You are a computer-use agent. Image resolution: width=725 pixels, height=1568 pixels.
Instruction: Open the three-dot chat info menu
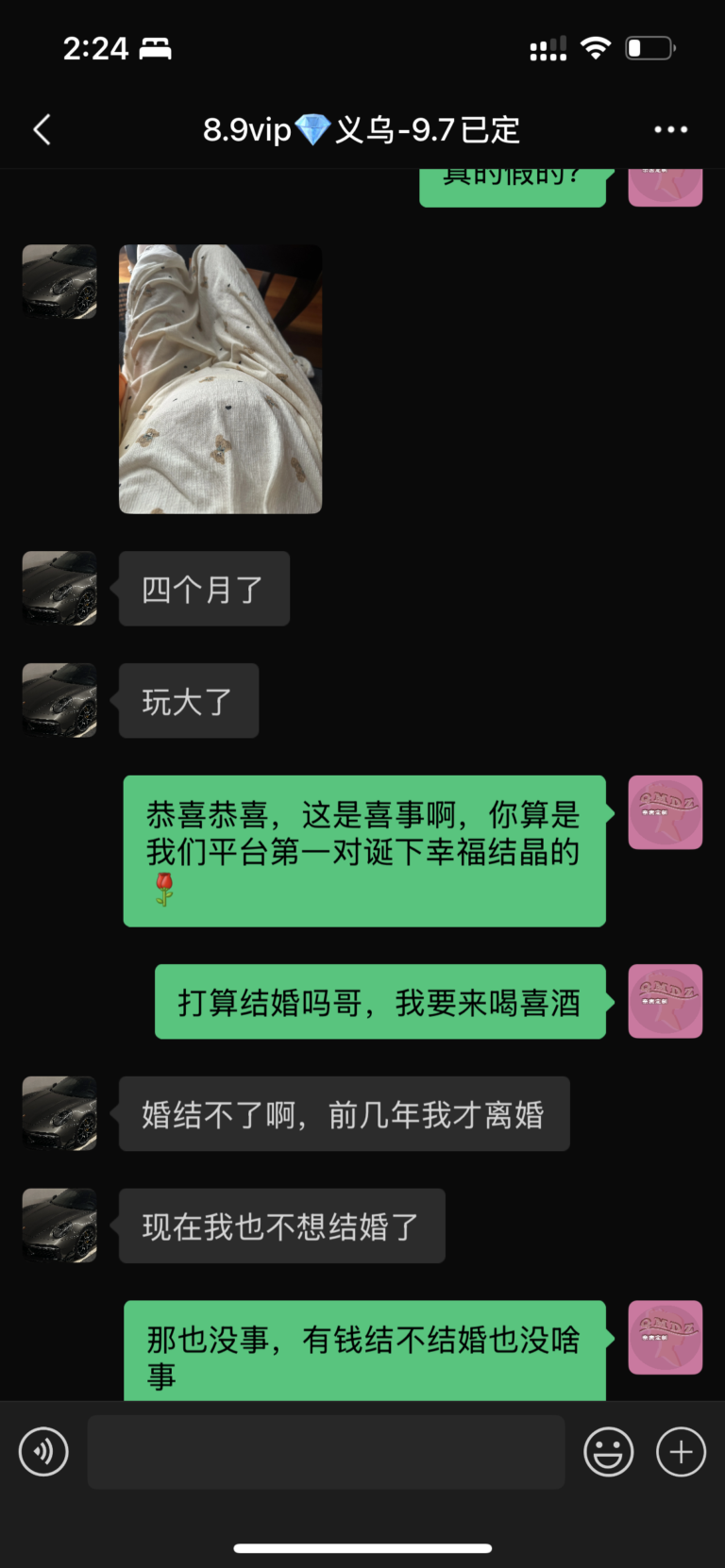670,129
